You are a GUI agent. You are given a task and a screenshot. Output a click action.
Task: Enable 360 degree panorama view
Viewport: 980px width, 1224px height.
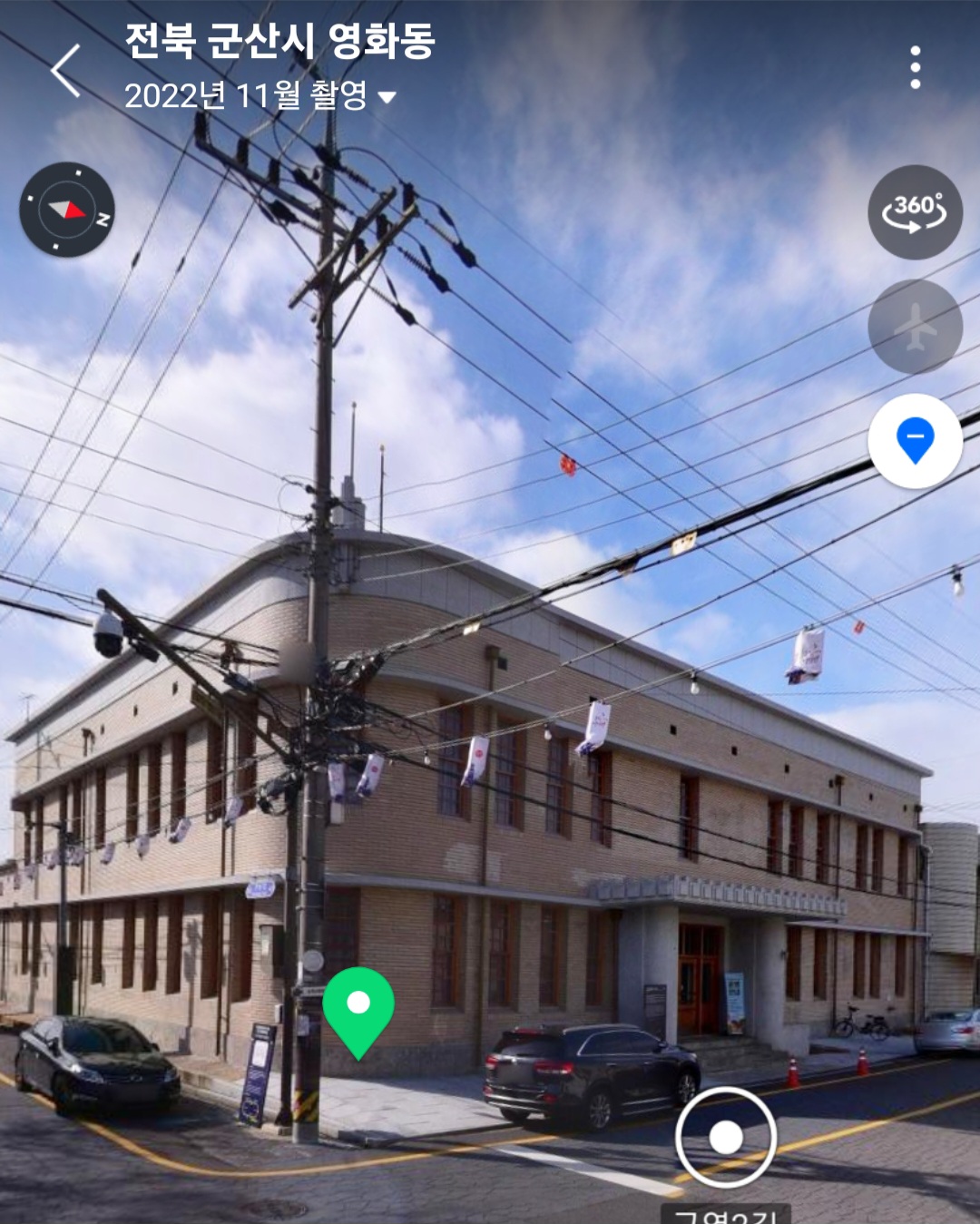[915, 212]
